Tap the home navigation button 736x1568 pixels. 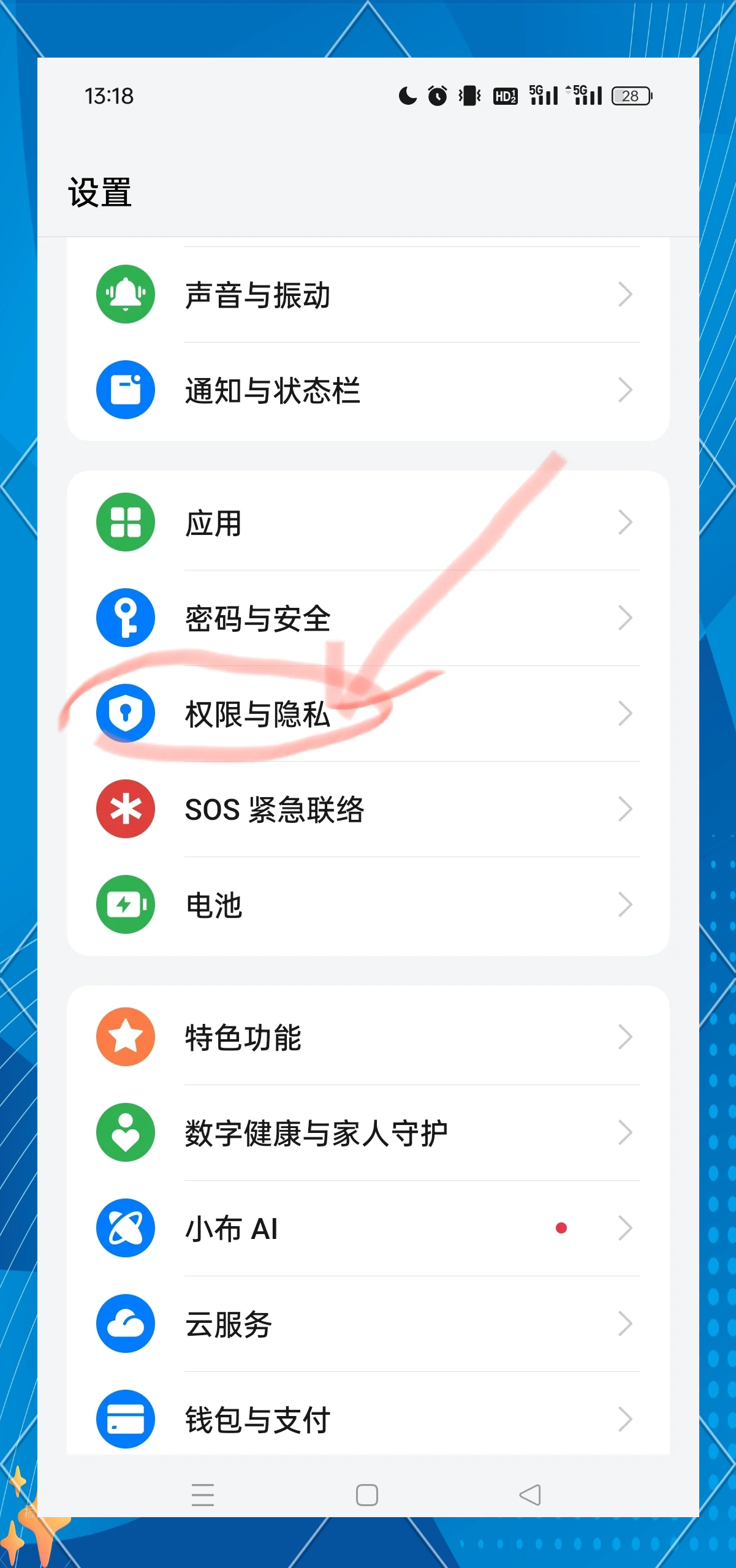[x=367, y=1495]
